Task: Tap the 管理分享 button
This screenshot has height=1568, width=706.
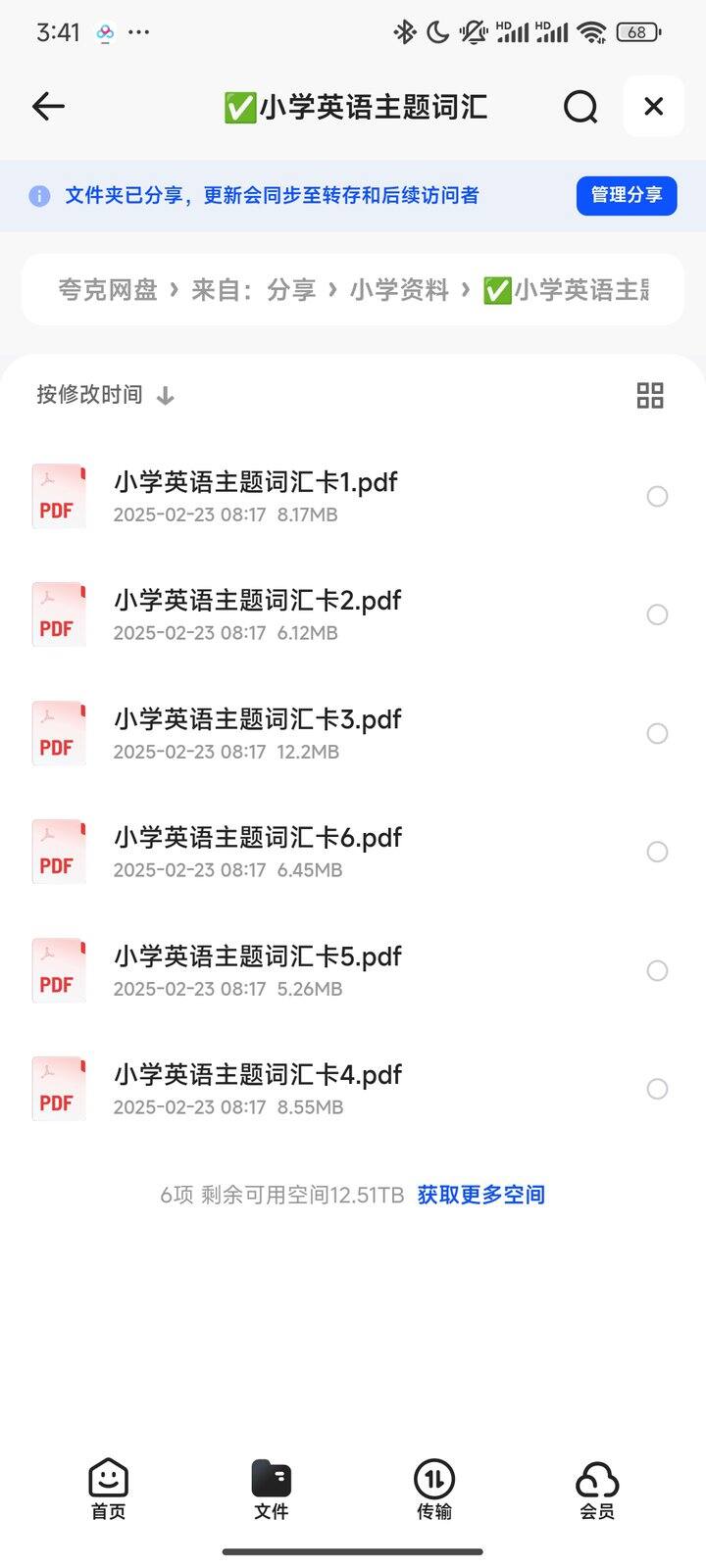Action: click(x=627, y=195)
